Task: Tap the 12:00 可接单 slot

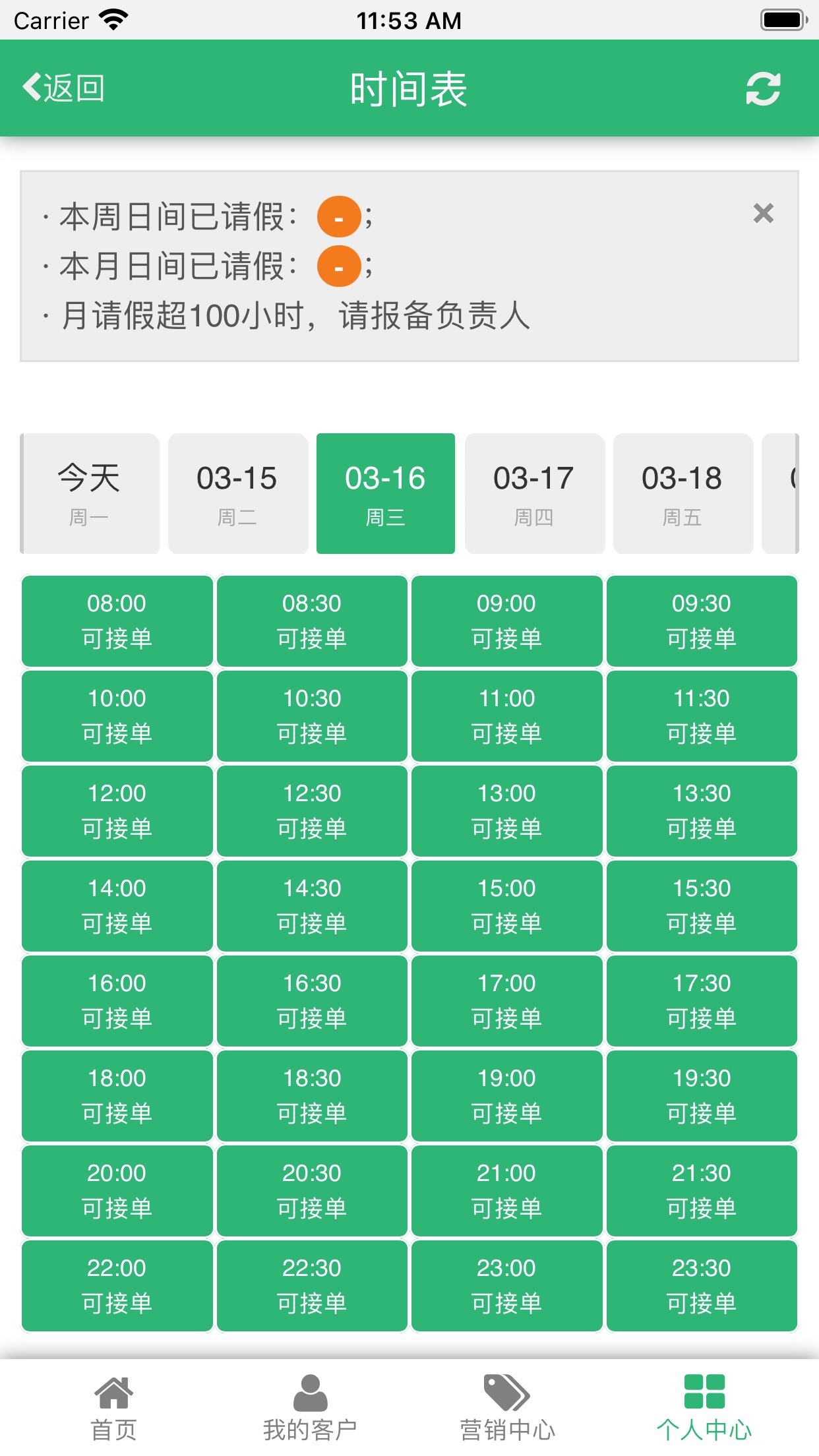Action: [x=116, y=810]
